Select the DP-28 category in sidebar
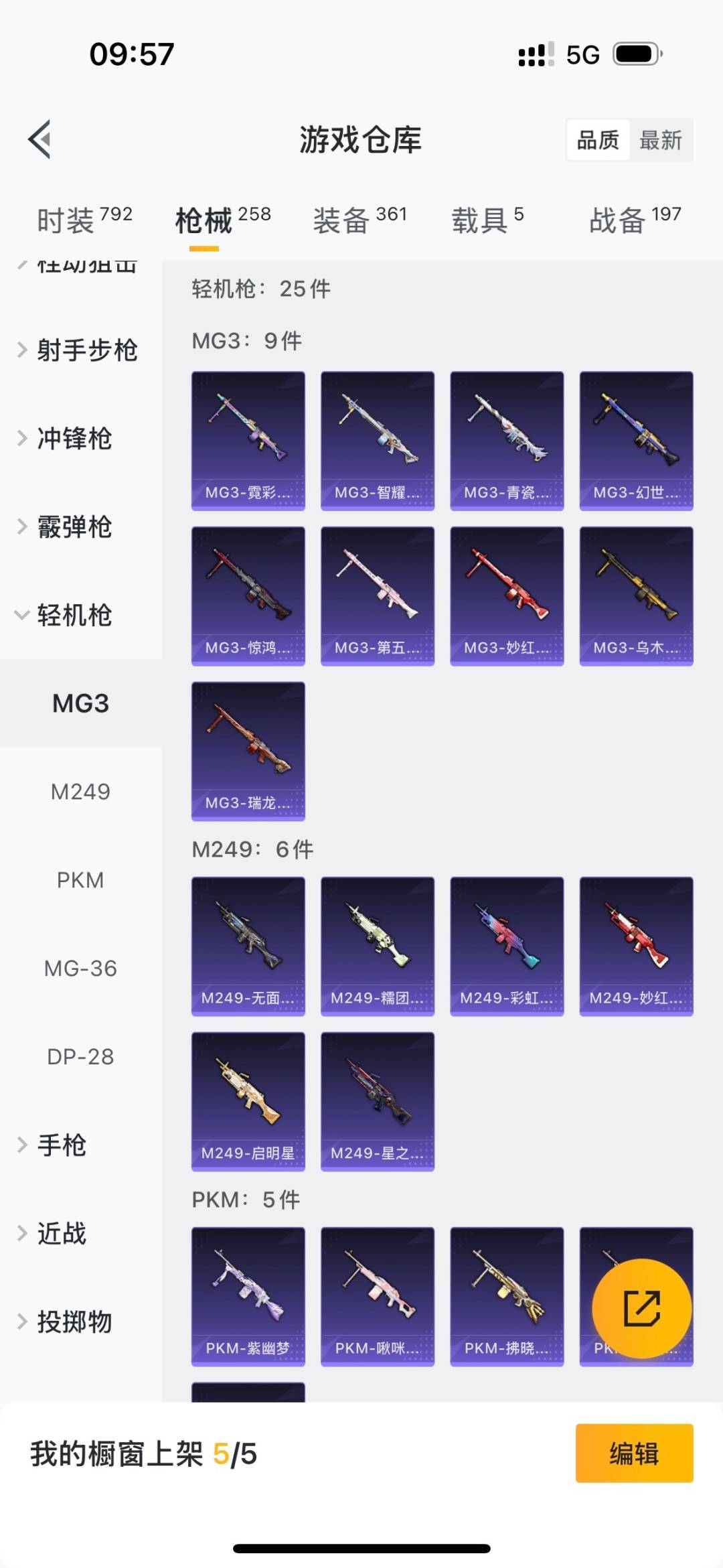Viewport: 723px width, 1568px height. [80, 1057]
